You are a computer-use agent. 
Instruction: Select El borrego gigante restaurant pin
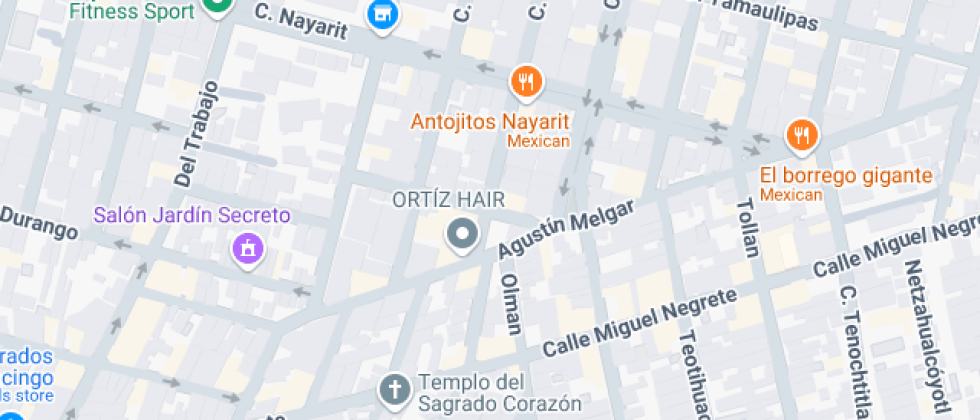tap(801, 135)
